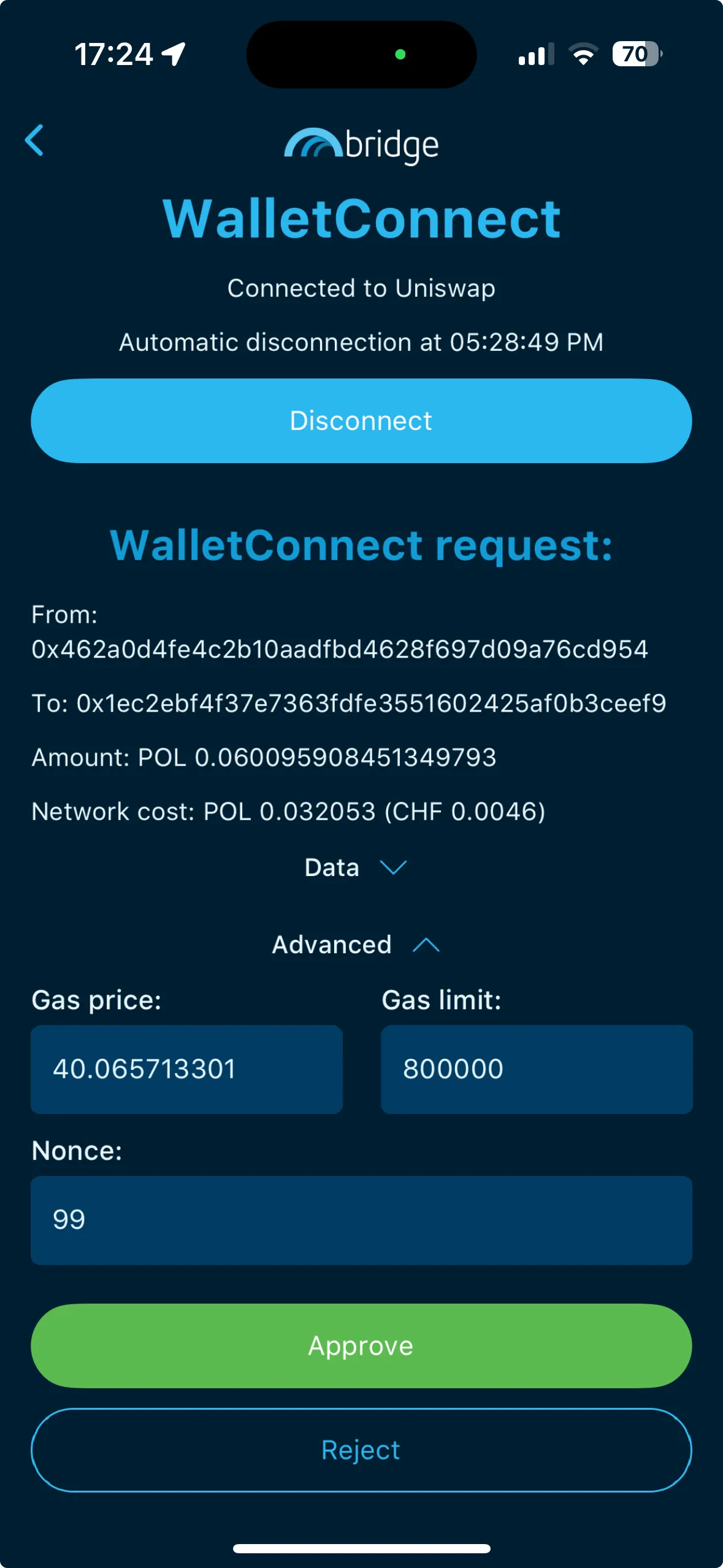Select the Gas price value field
This screenshot has width=723, height=1568.
pyautogui.click(x=186, y=1069)
